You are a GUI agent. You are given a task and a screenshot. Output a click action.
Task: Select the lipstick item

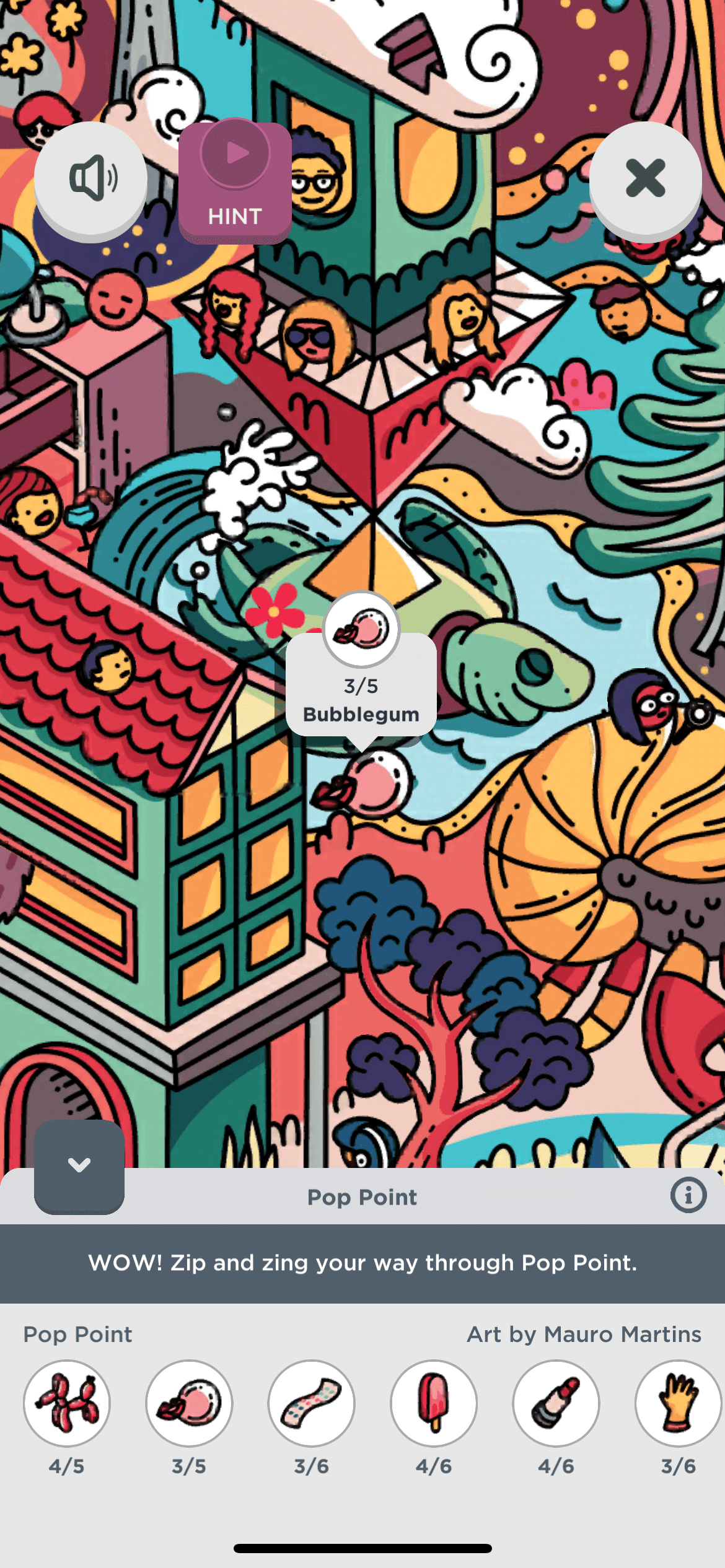pos(556,1403)
